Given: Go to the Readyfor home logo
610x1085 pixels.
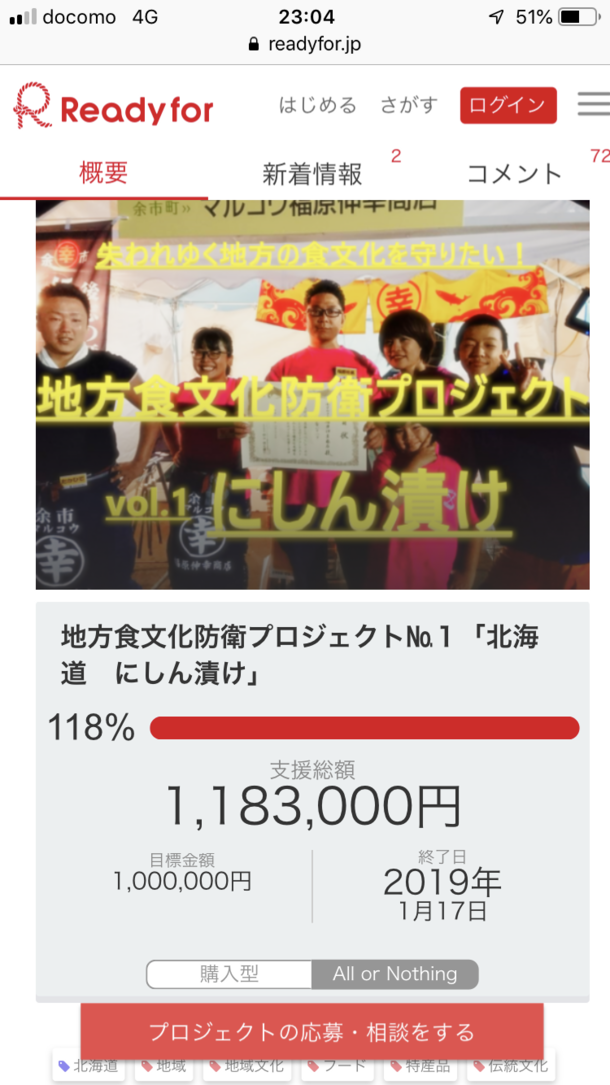Looking at the screenshot, I should pos(113,106).
